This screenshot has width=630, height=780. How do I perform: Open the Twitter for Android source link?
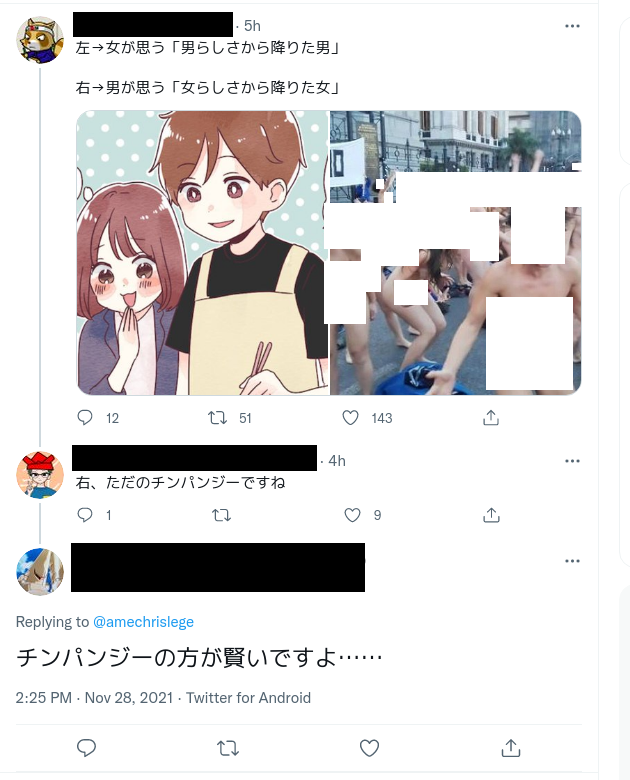click(248, 698)
